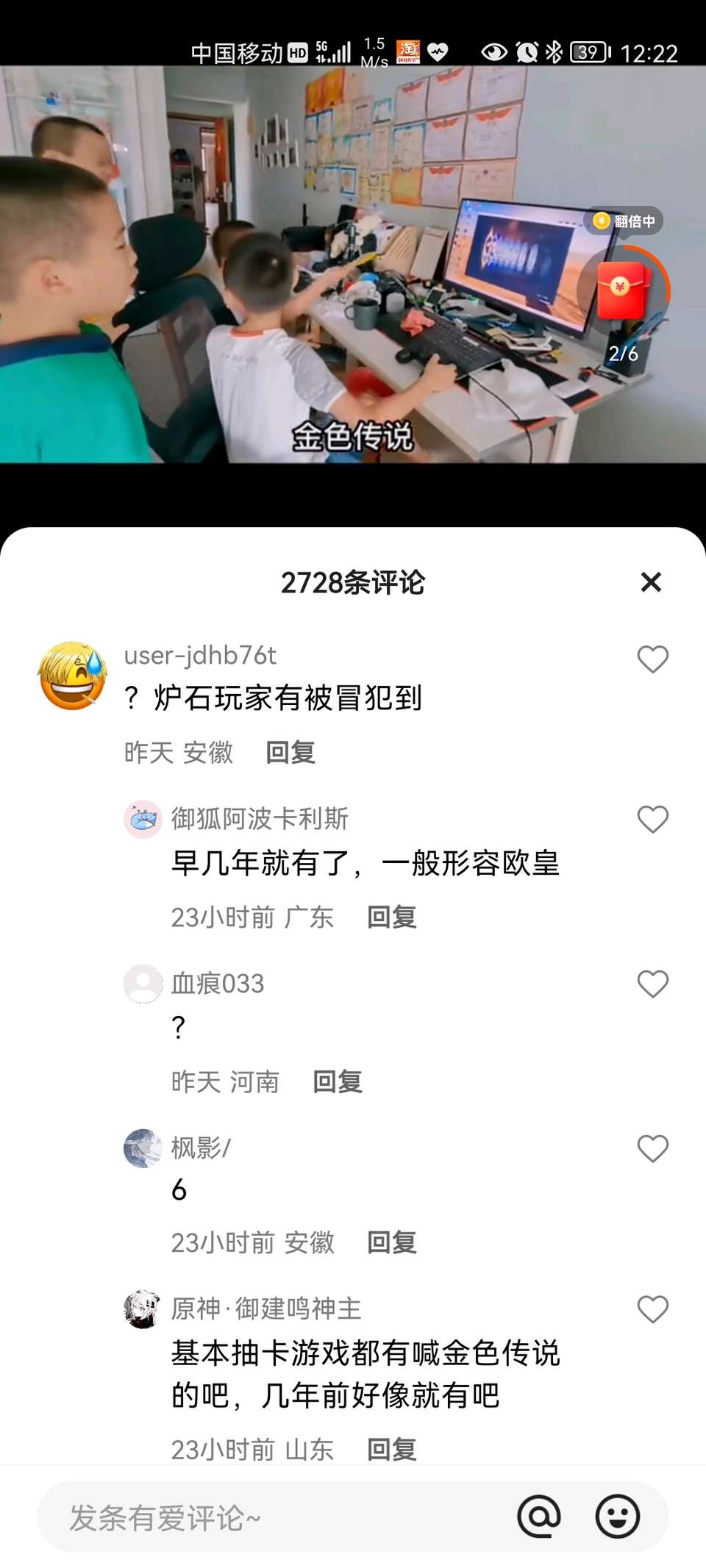Open 御狐阿波卡利斯's profile avatar
706x1568 pixels.
[143, 819]
